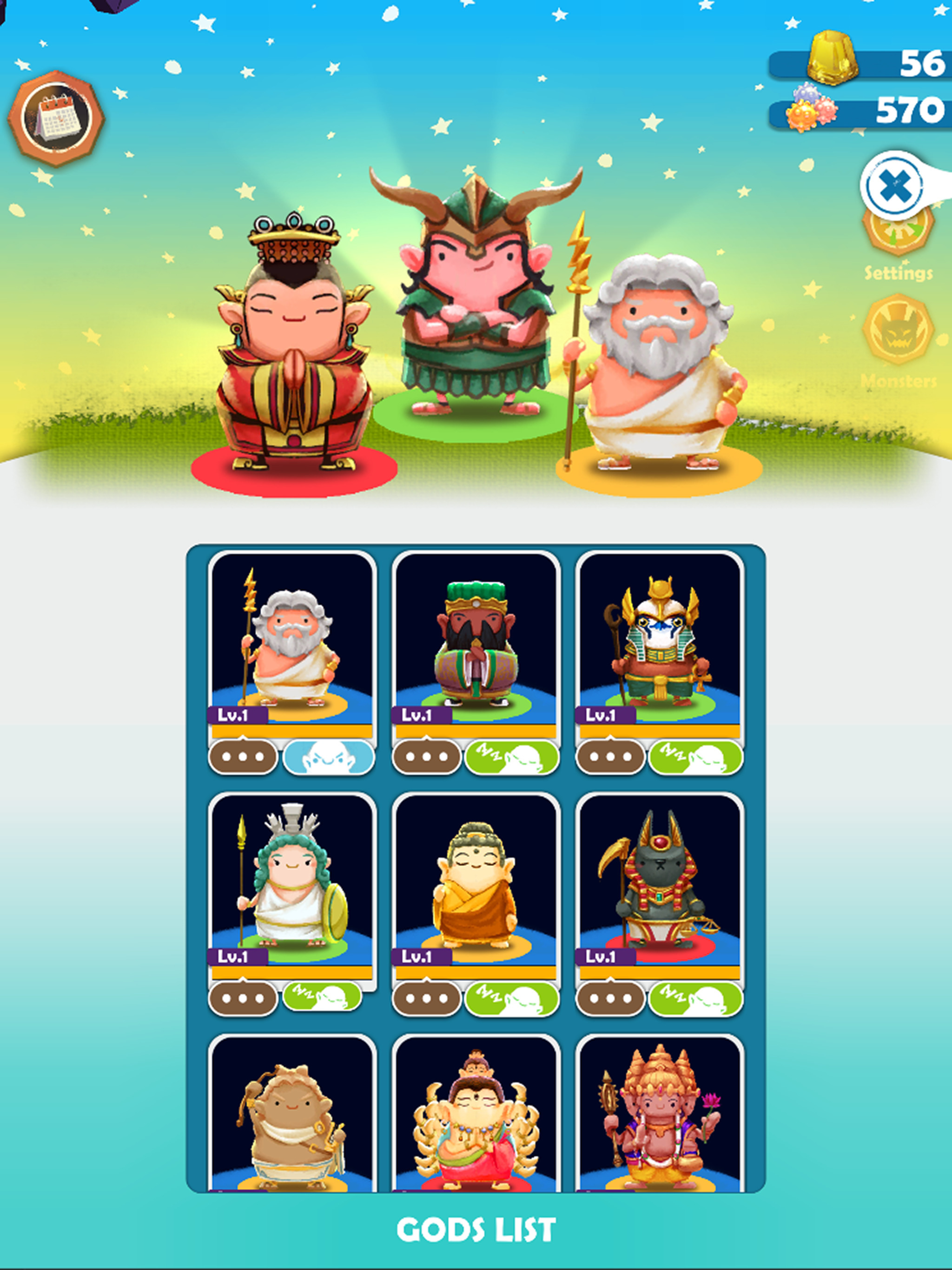Select the many-armed Guanyin card
The width and height of the screenshot is (952, 1270).
click(x=476, y=1117)
